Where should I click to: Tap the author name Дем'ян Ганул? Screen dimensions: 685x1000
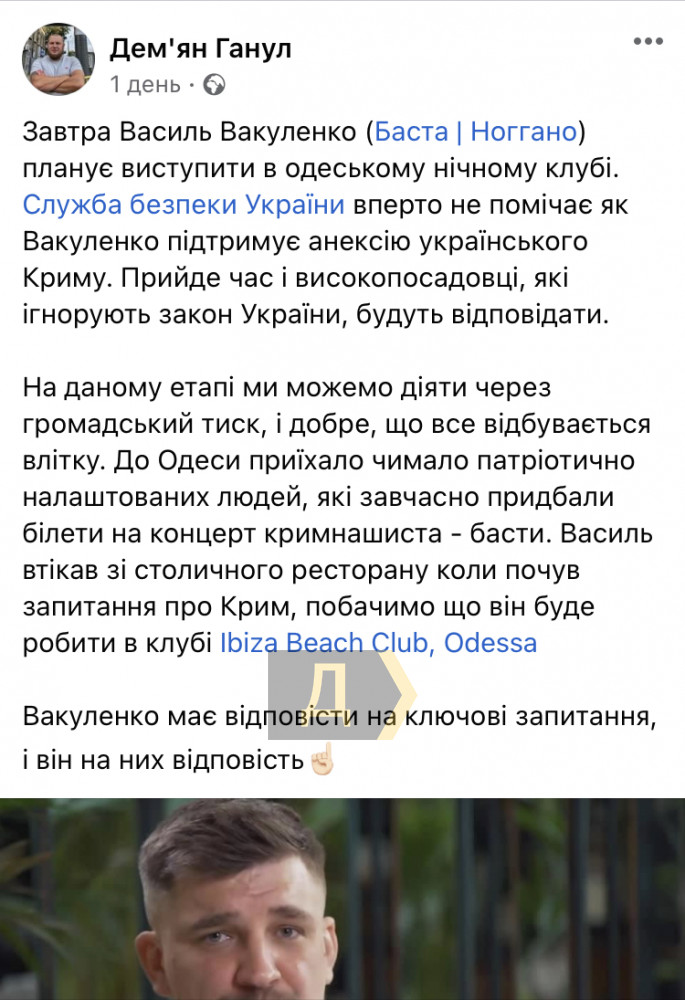pos(200,48)
